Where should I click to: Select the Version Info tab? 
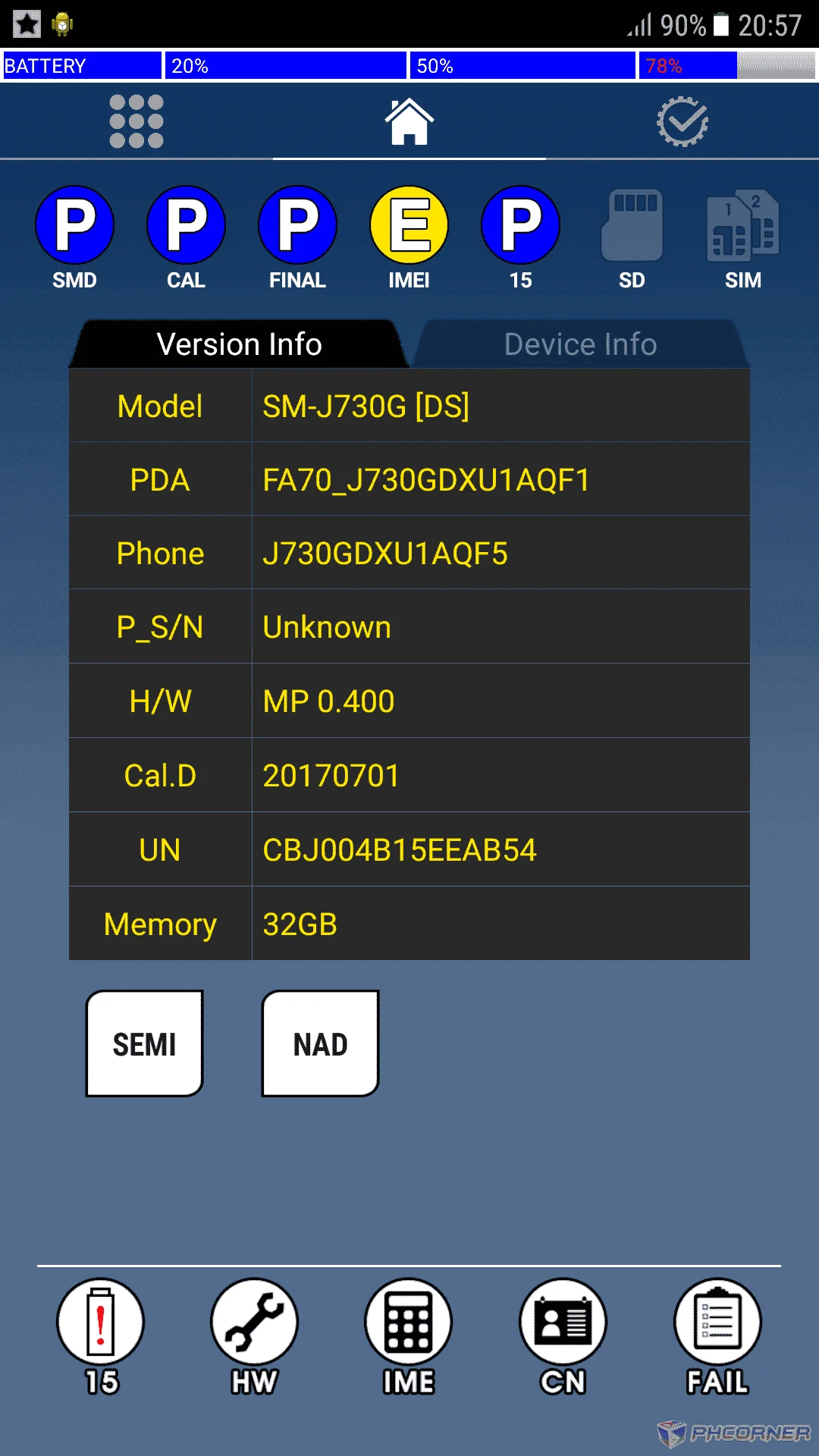[x=240, y=344]
